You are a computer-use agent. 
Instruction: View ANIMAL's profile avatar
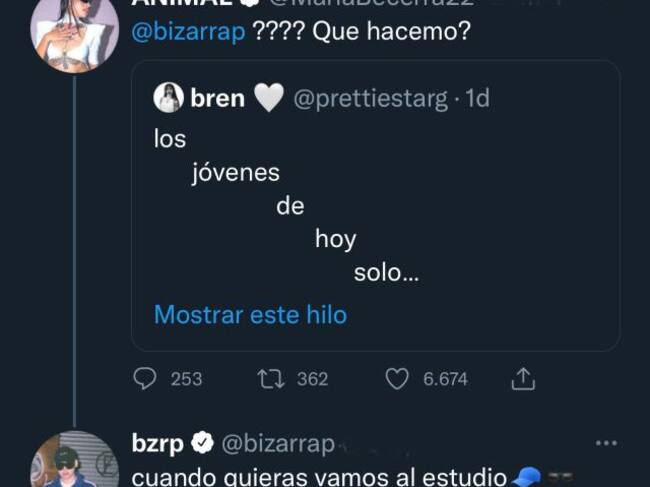(75, 33)
